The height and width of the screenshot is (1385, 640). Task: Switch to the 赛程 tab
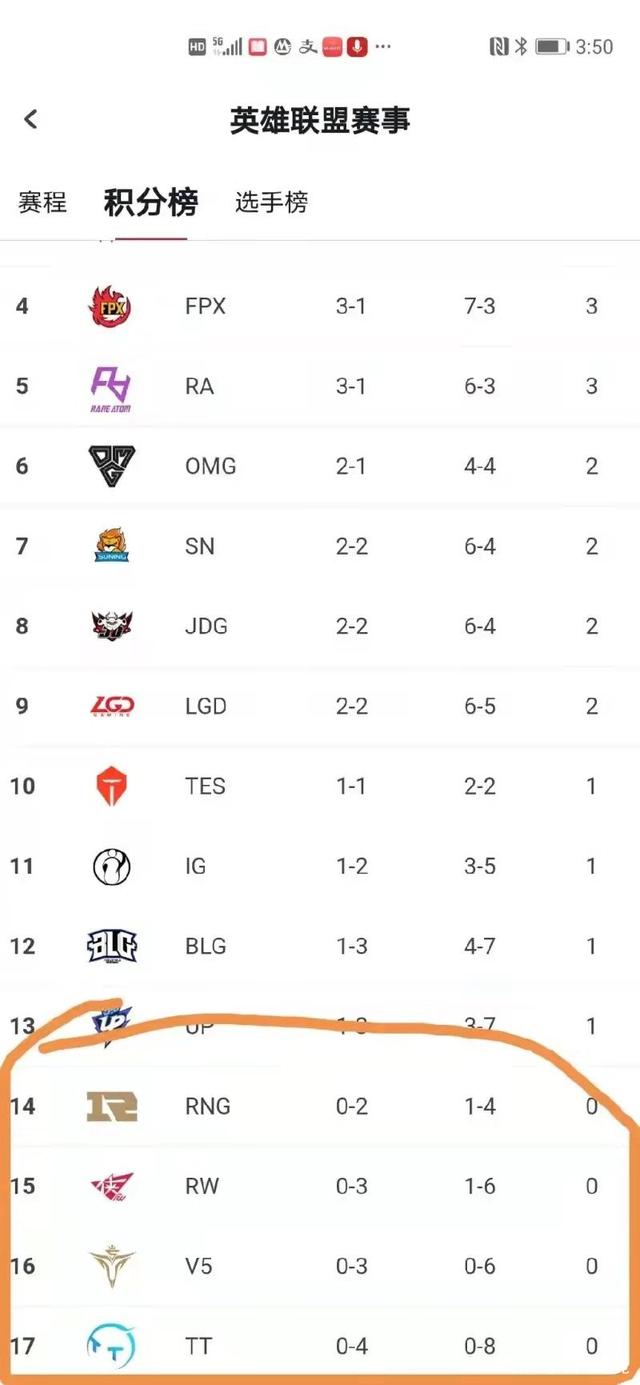[x=42, y=202]
